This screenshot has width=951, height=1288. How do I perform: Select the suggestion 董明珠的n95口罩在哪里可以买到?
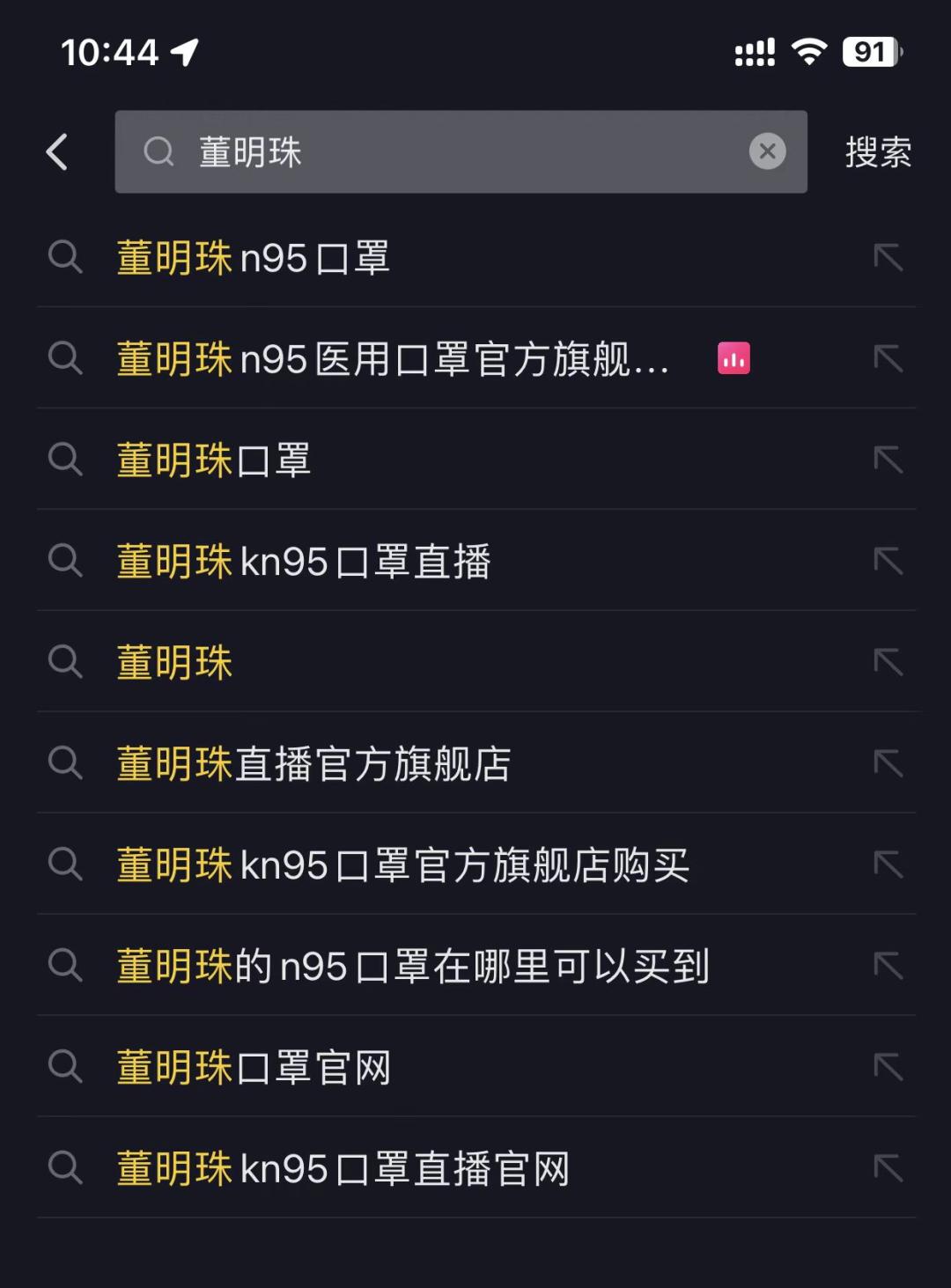pyautogui.click(x=414, y=966)
